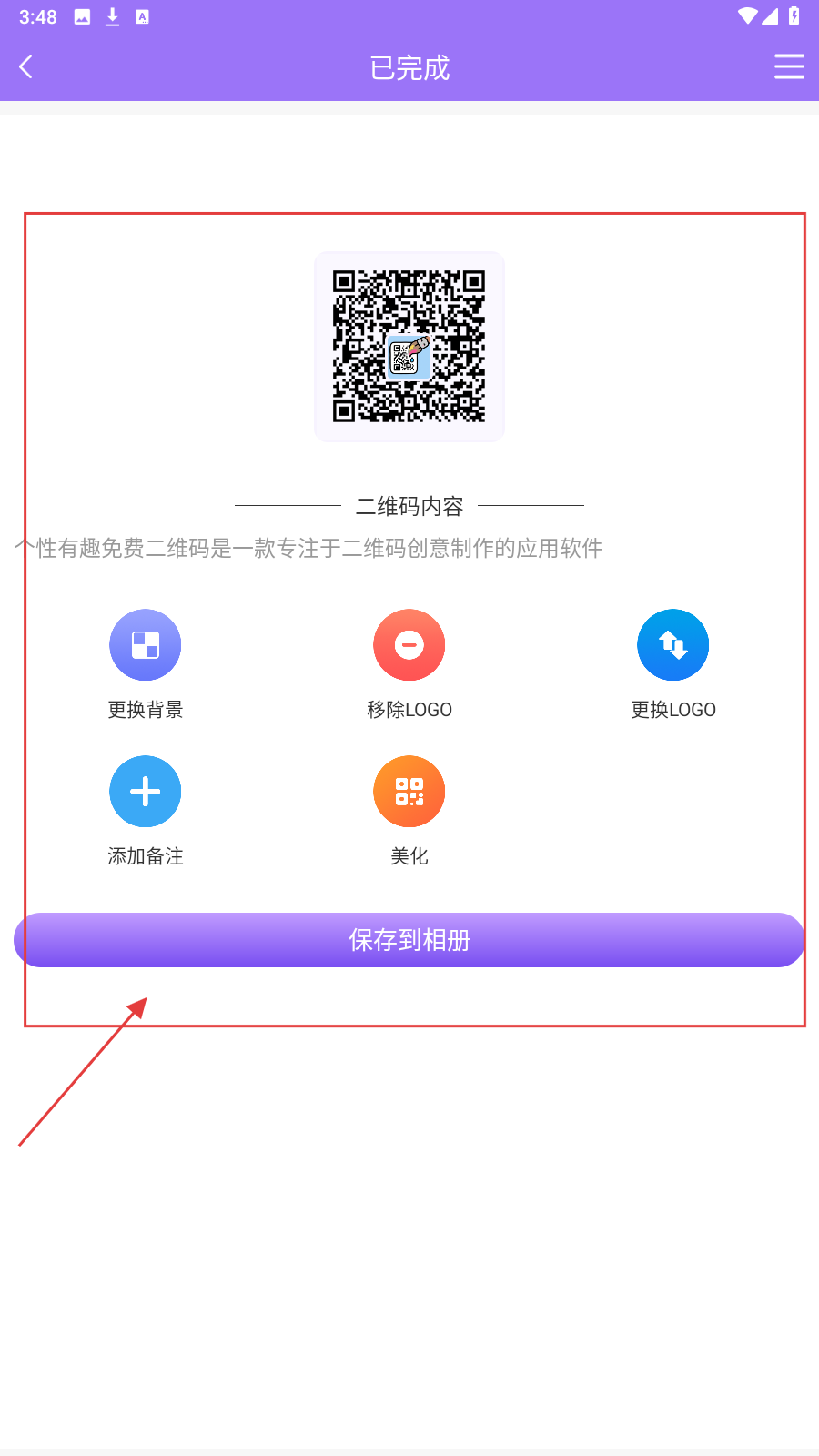Open 美化 to beautify the QR code
The height and width of the screenshot is (1456, 819).
pos(409,792)
